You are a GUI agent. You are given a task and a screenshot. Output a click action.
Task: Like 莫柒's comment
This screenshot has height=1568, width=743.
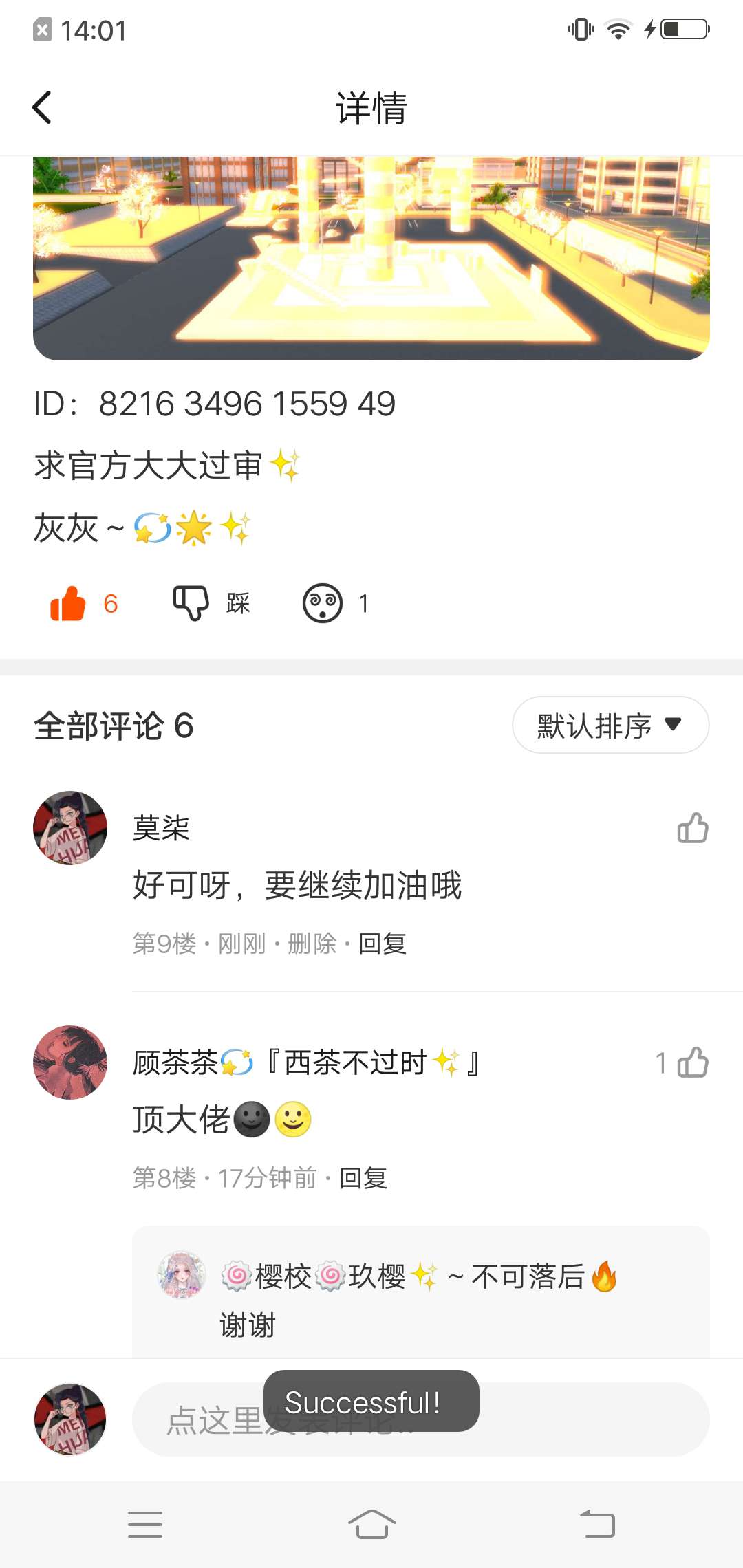[x=692, y=828]
